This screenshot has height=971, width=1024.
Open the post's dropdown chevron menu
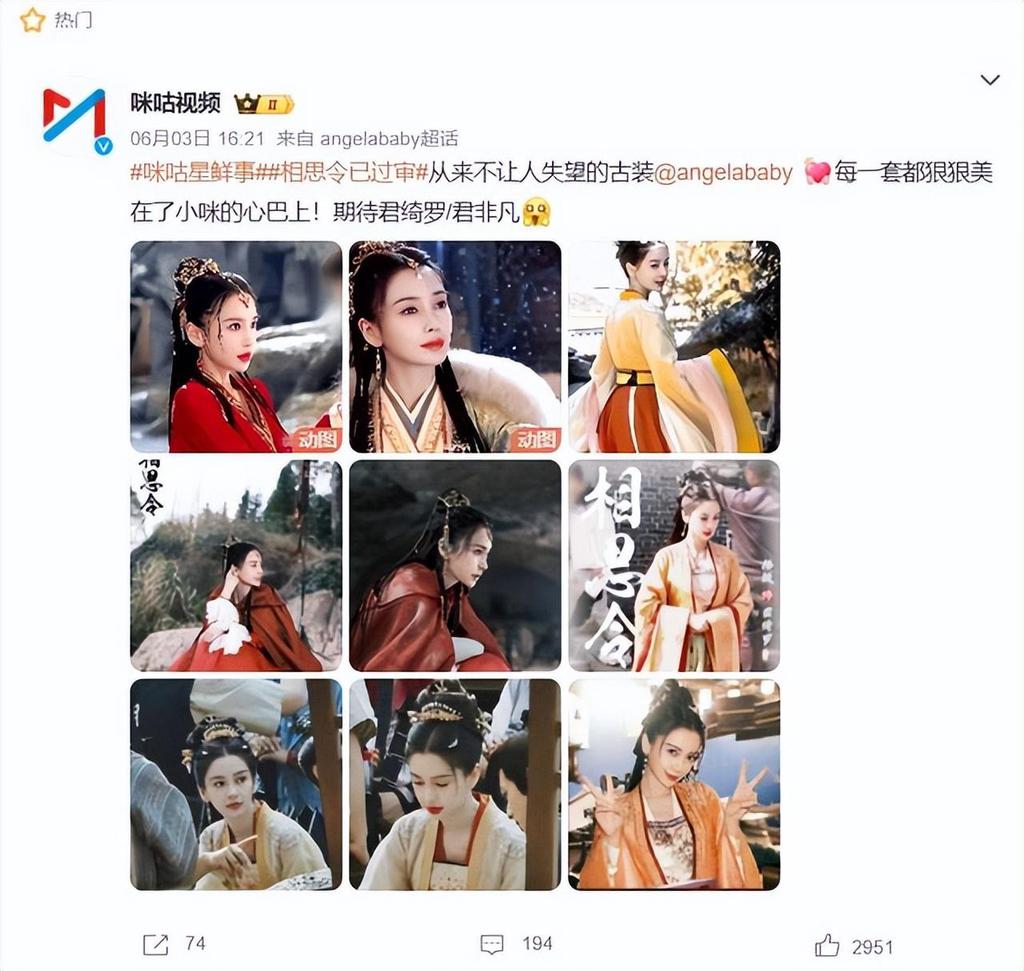[x=990, y=80]
